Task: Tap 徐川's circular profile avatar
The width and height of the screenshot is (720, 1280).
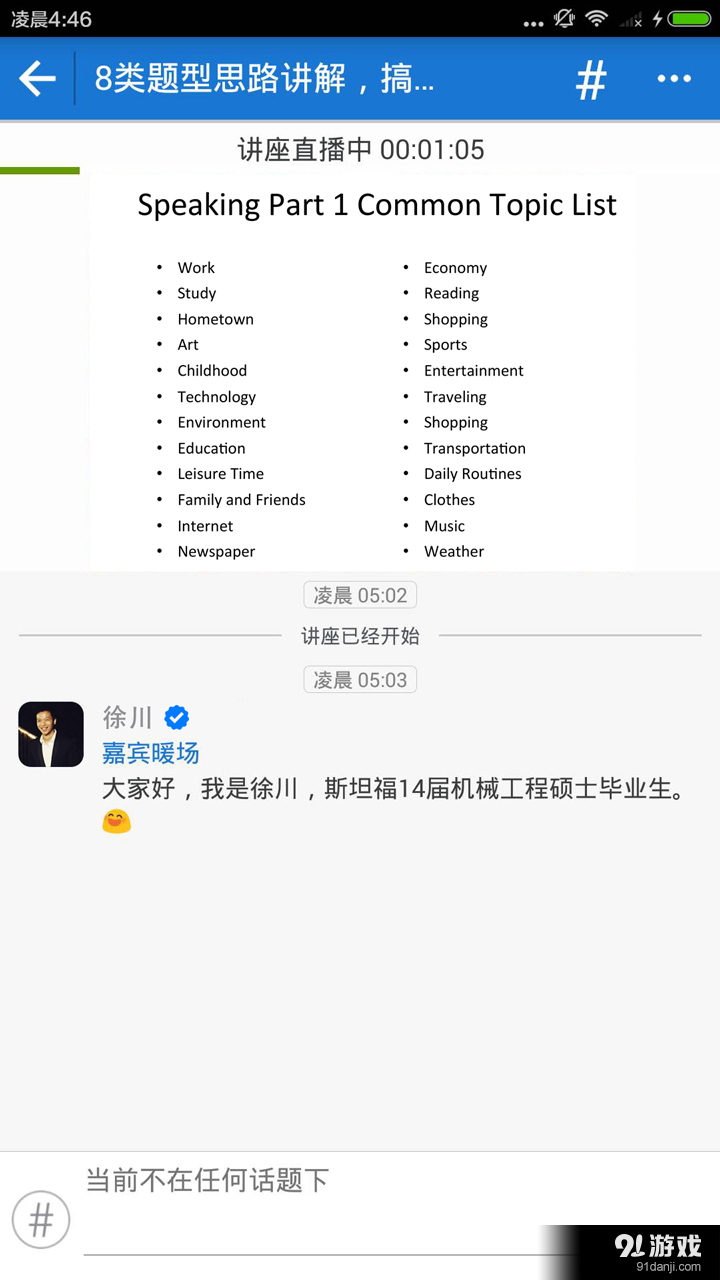Action: tap(50, 734)
